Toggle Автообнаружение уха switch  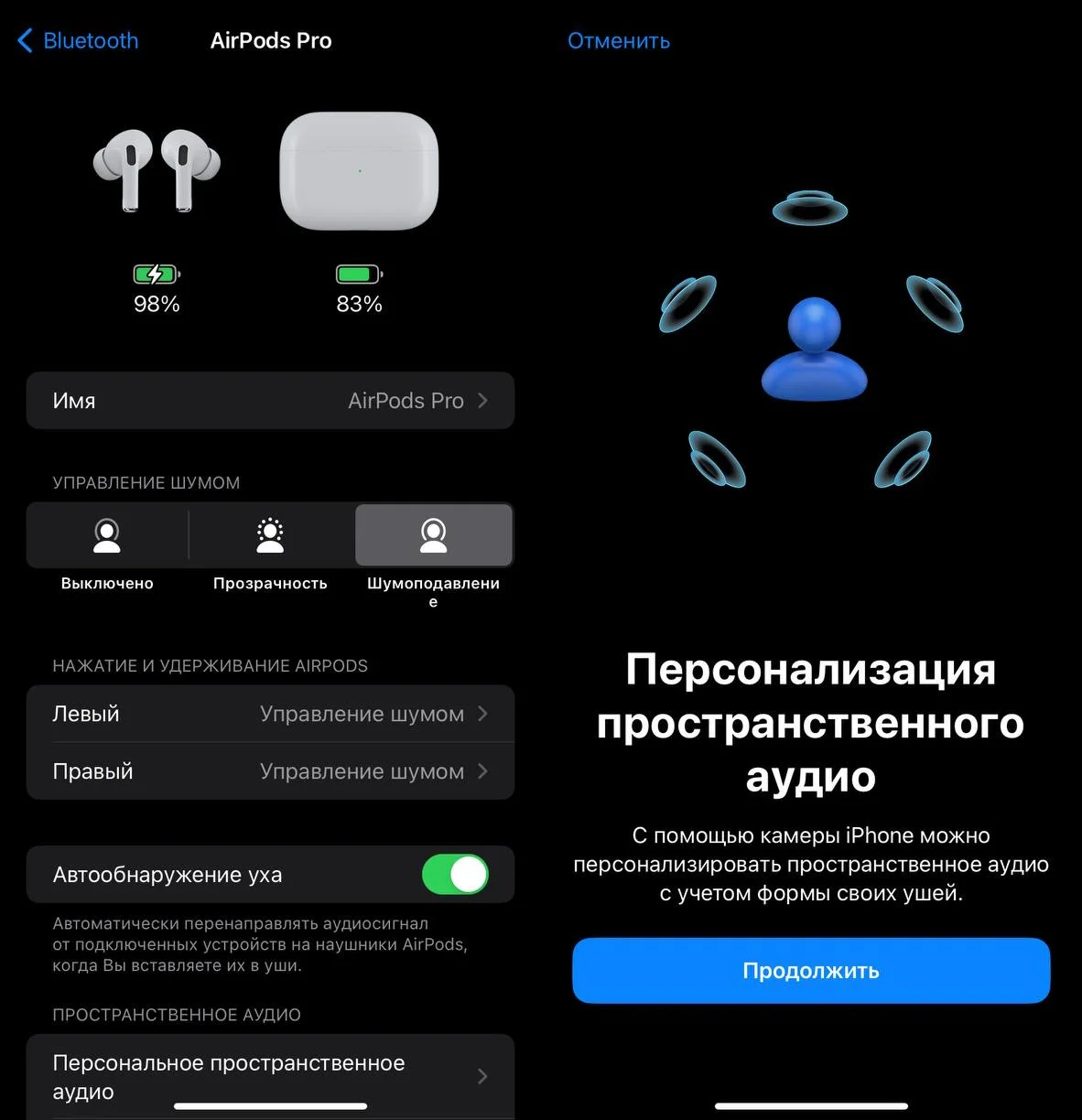pyautogui.click(x=455, y=875)
